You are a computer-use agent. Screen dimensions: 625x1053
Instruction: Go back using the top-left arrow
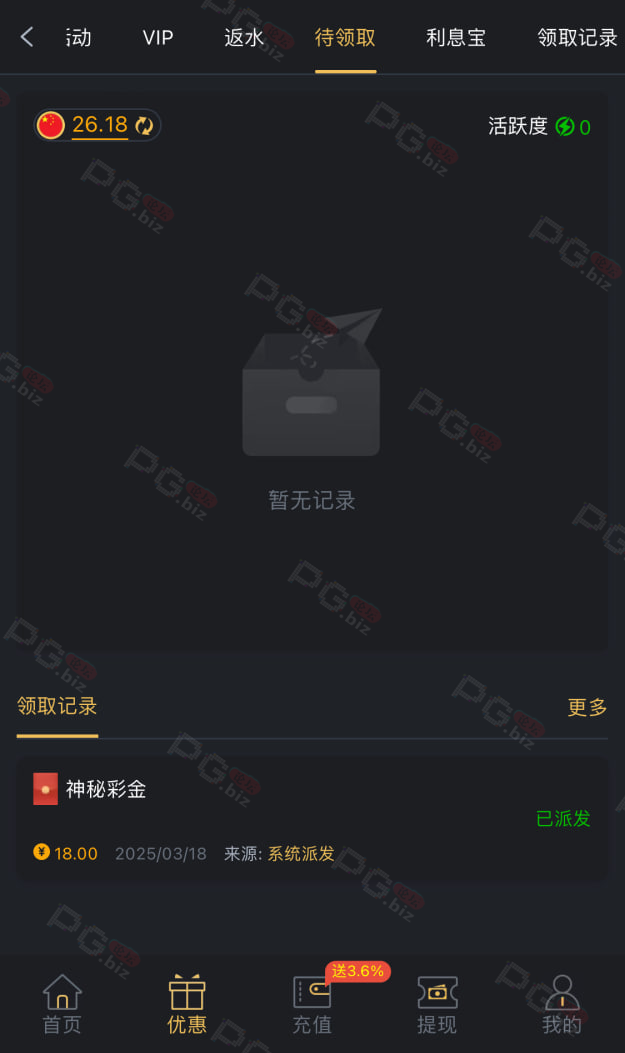pyautogui.click(x=27, y=37)
